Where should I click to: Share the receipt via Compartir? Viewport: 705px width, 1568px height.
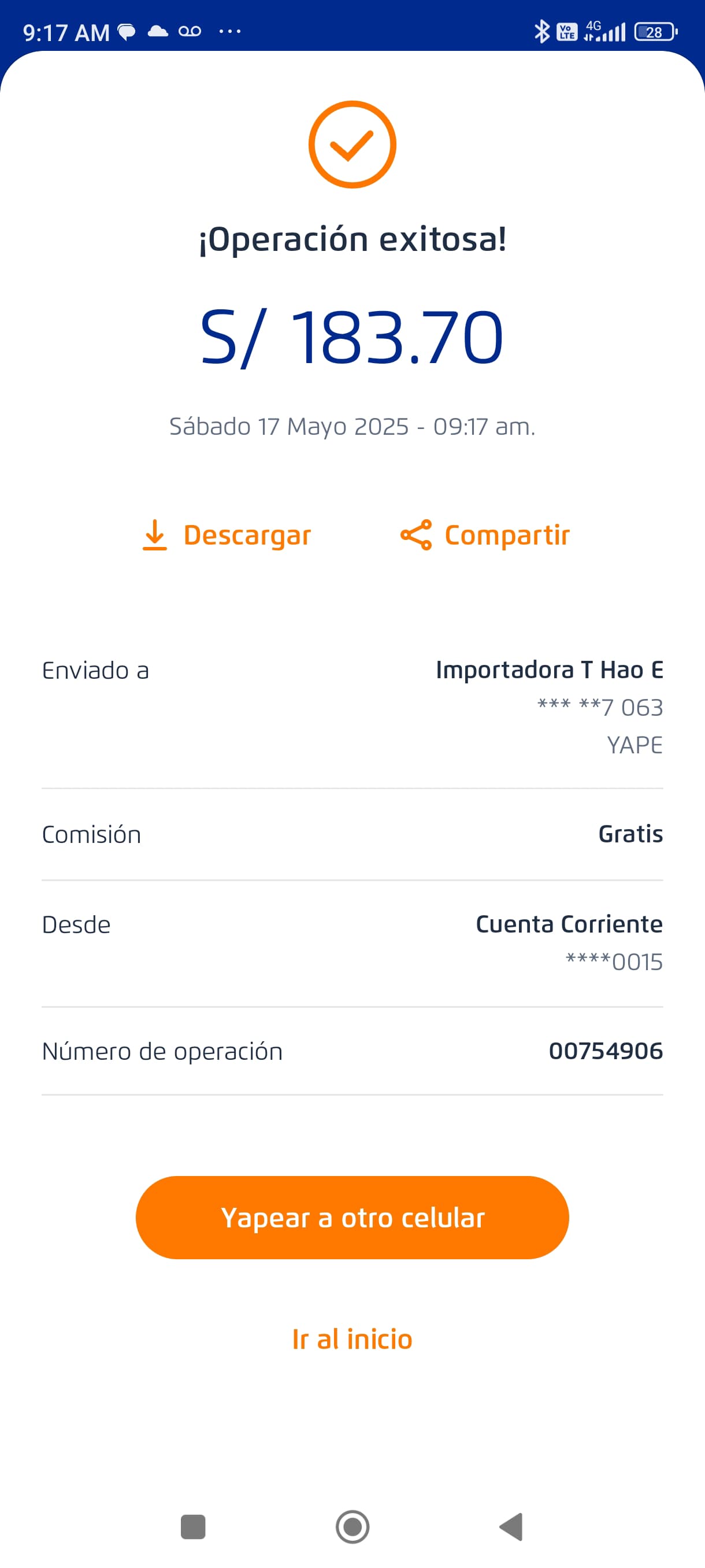click(x=485, y=535)
